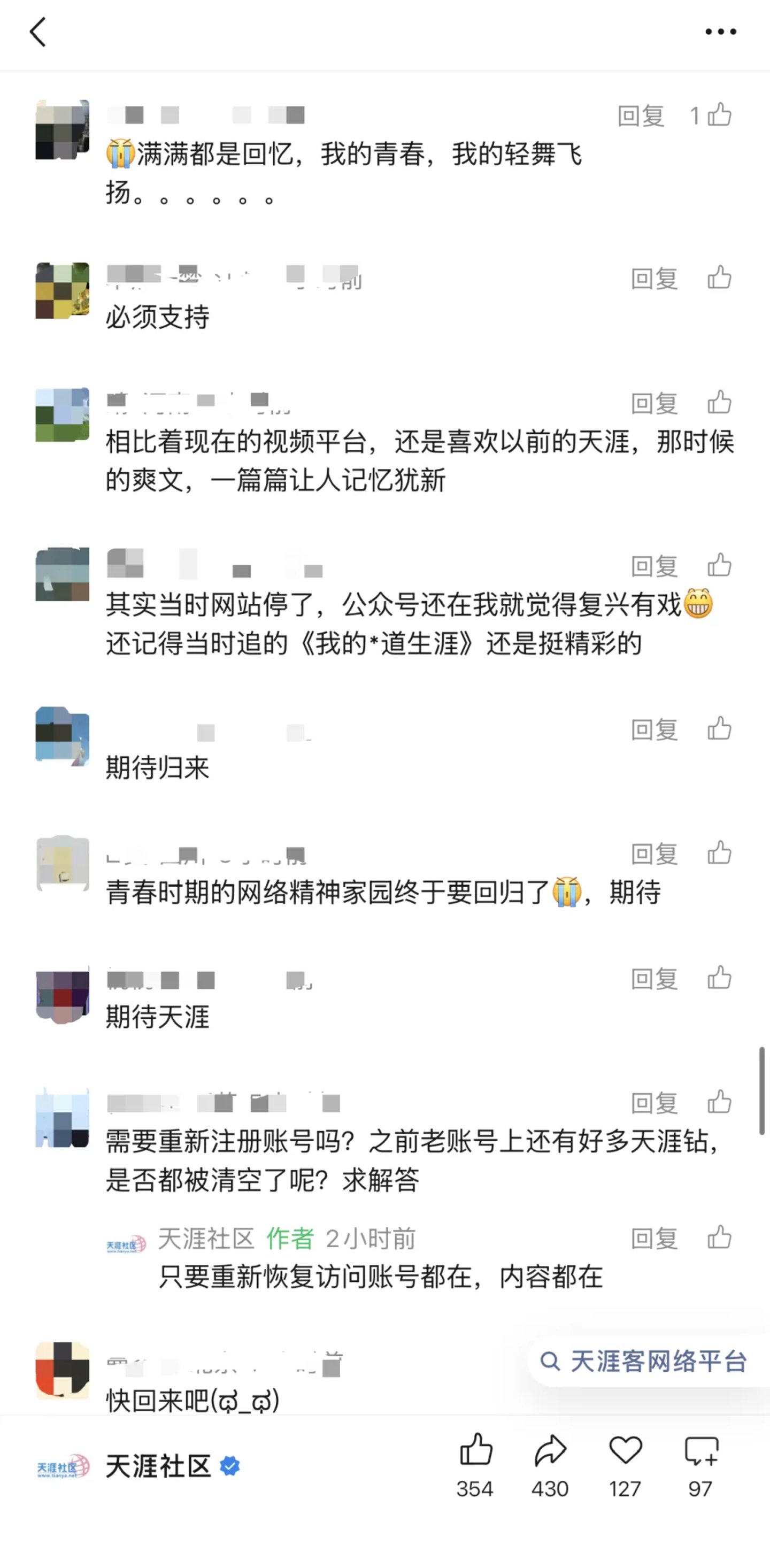Like the comment asking about '重新注册账号'
Image resolution: width=770 pixels, height=1568 pixels.
click(x=719, y=1102)
